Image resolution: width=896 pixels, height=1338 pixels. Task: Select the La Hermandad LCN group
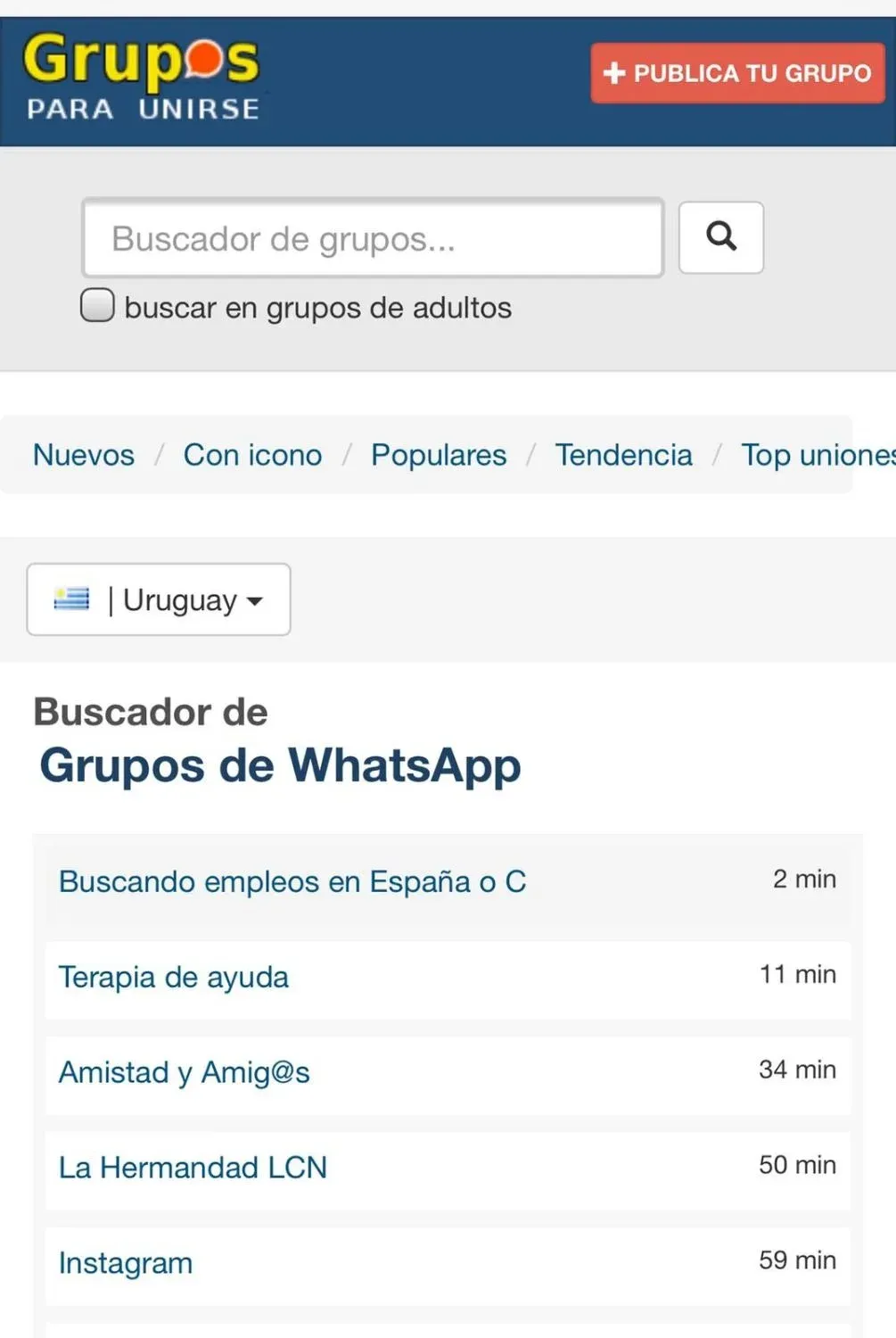click(x=193, y=1168)
